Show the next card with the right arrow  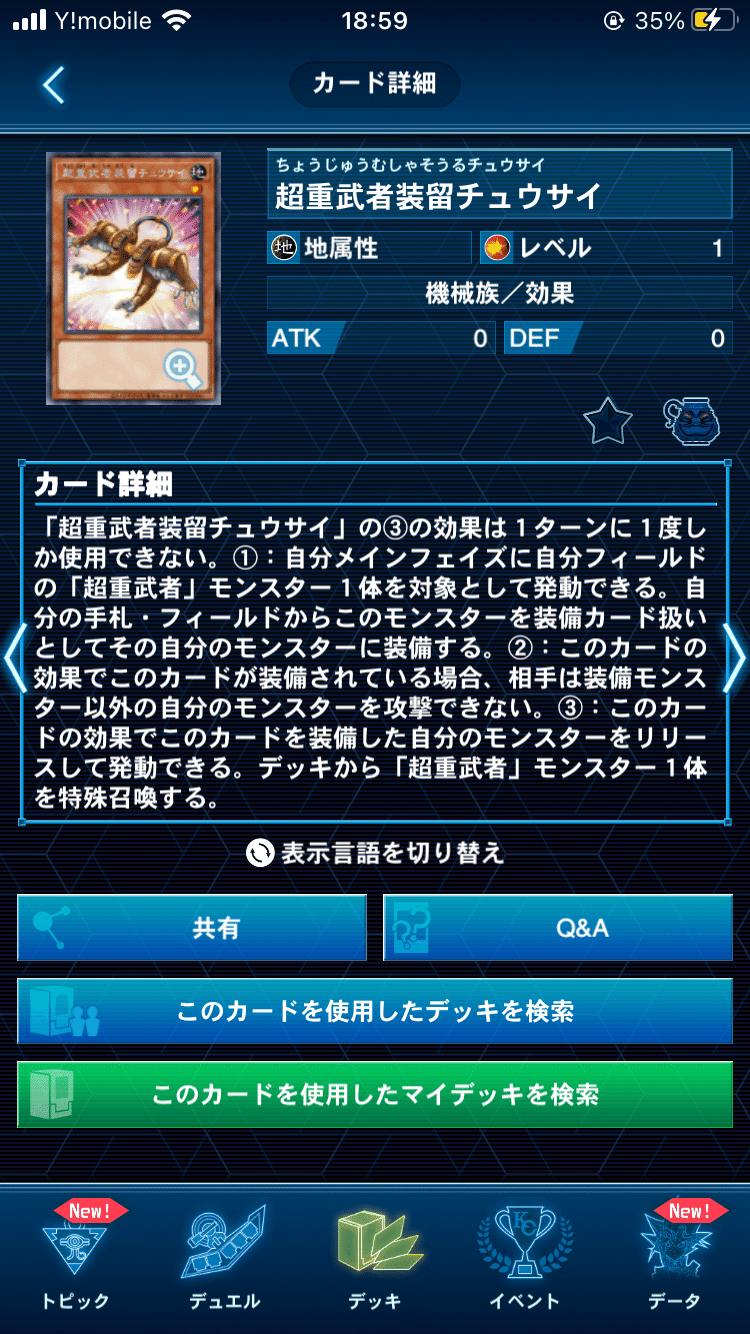coord(735,659)
